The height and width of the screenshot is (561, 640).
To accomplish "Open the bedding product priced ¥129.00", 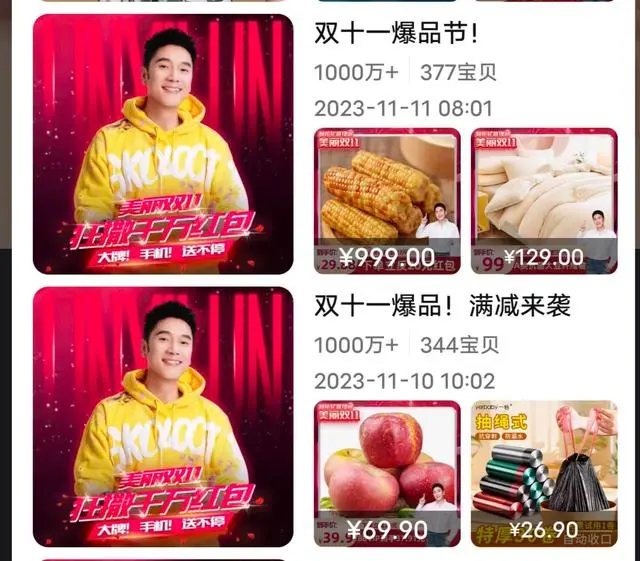I will (x=544, y=200).
